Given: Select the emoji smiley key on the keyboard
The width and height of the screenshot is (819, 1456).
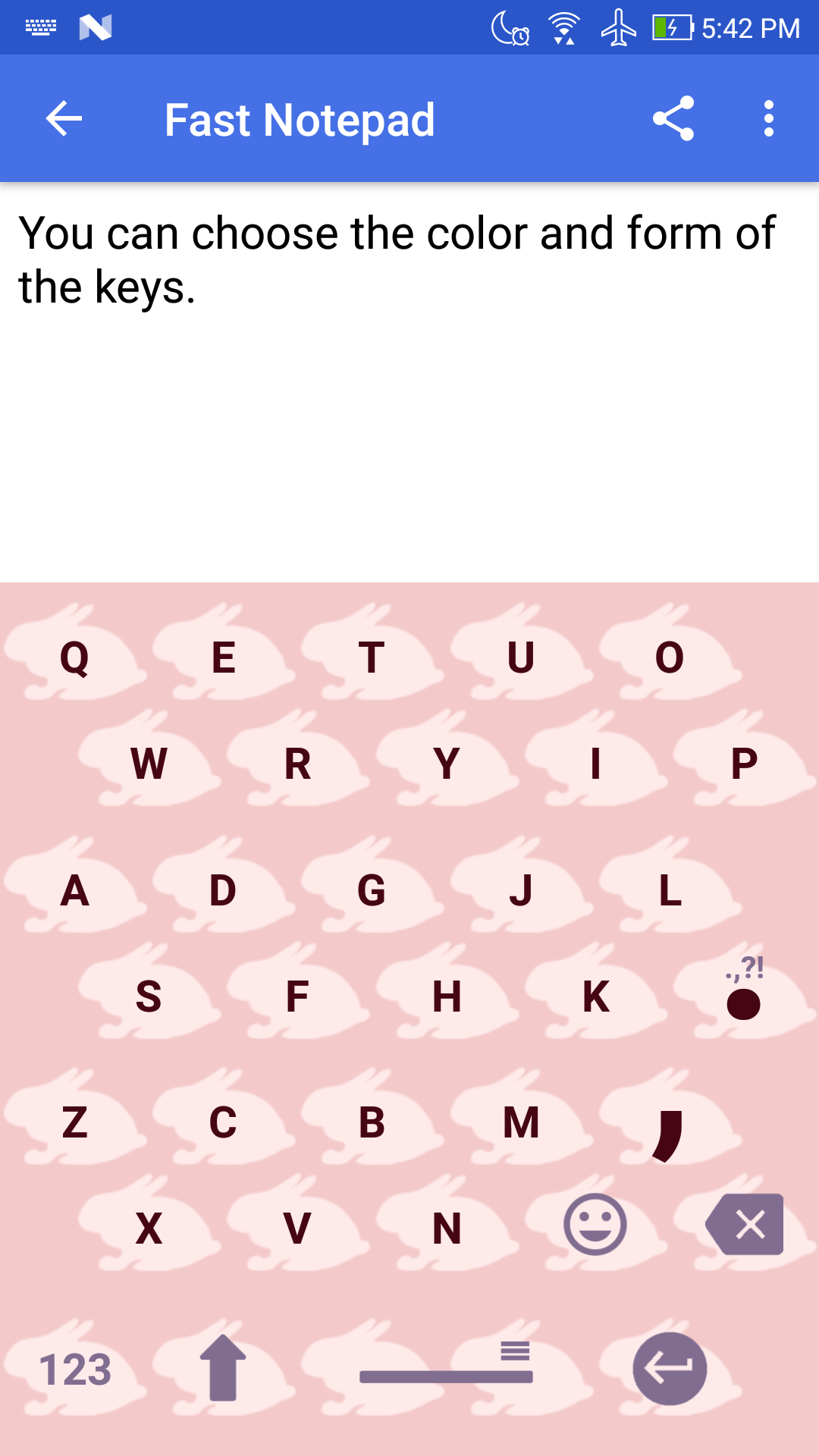Looking at the screenshot, I should click(596, 1225).
